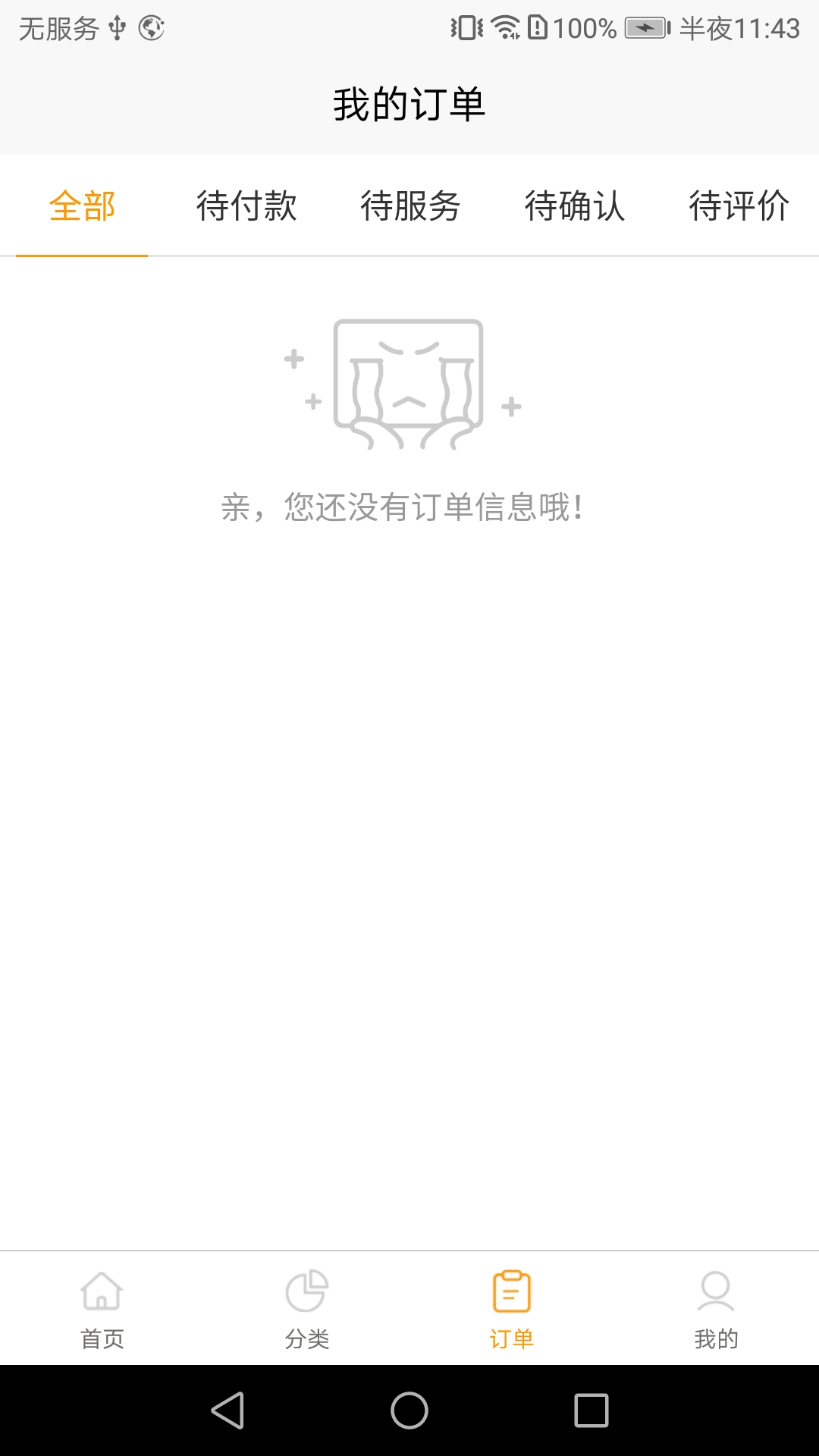819x1456 pixels.
Task: Open the 待服务 orders tab
Action: click(x=410, y=206)
